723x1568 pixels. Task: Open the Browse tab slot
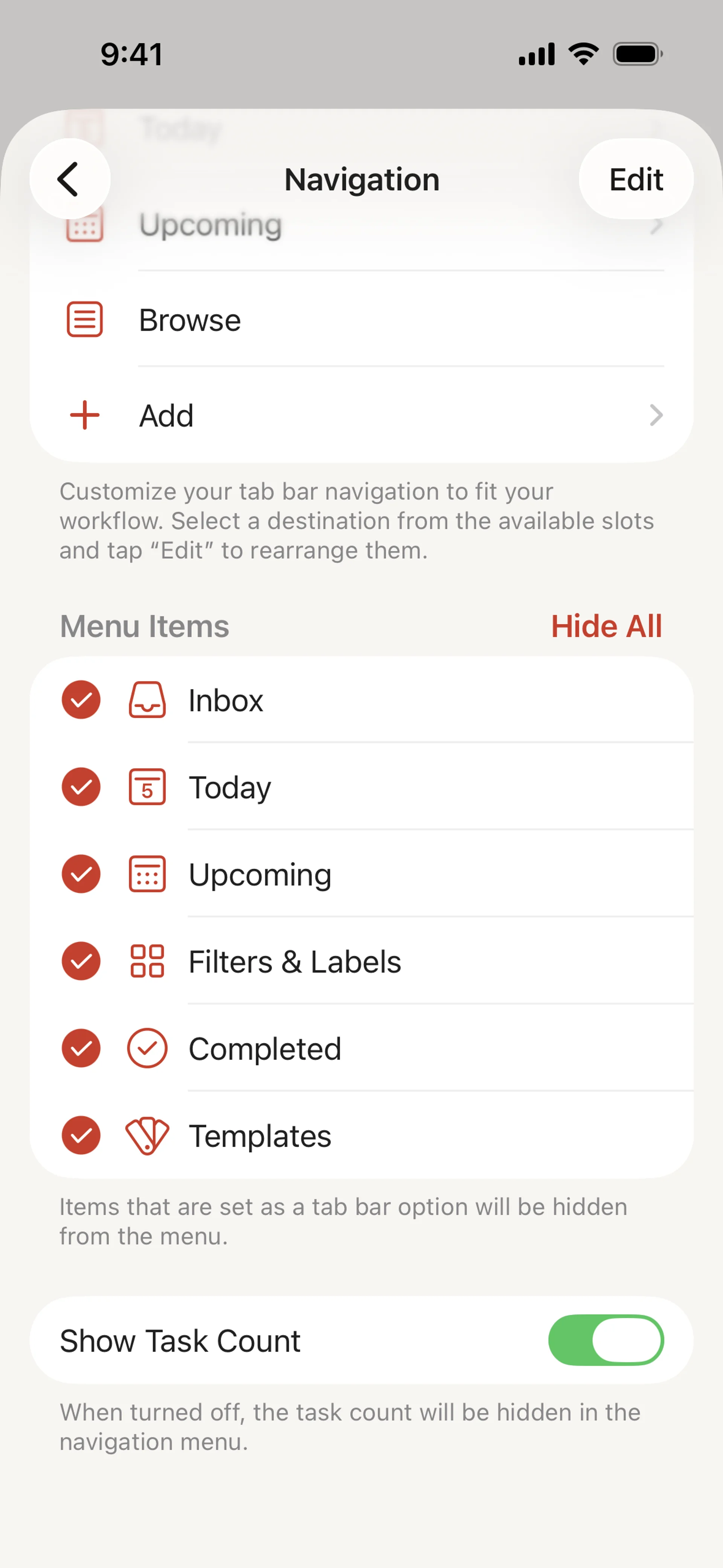[x=361, y=319]
